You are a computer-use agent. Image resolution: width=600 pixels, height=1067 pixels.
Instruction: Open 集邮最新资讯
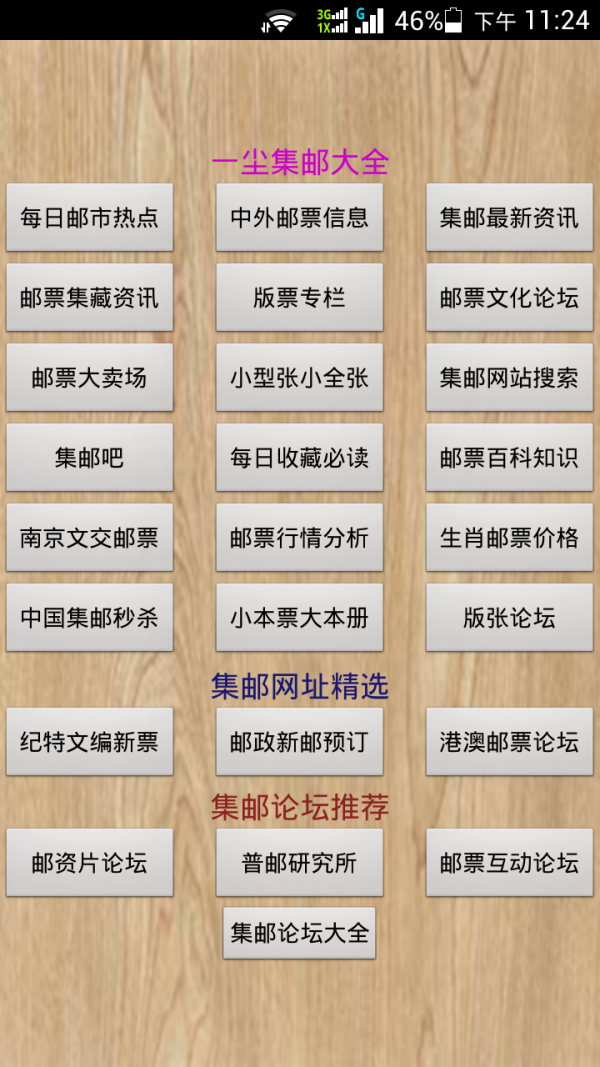pyautogui.click(x=509, y=217)
